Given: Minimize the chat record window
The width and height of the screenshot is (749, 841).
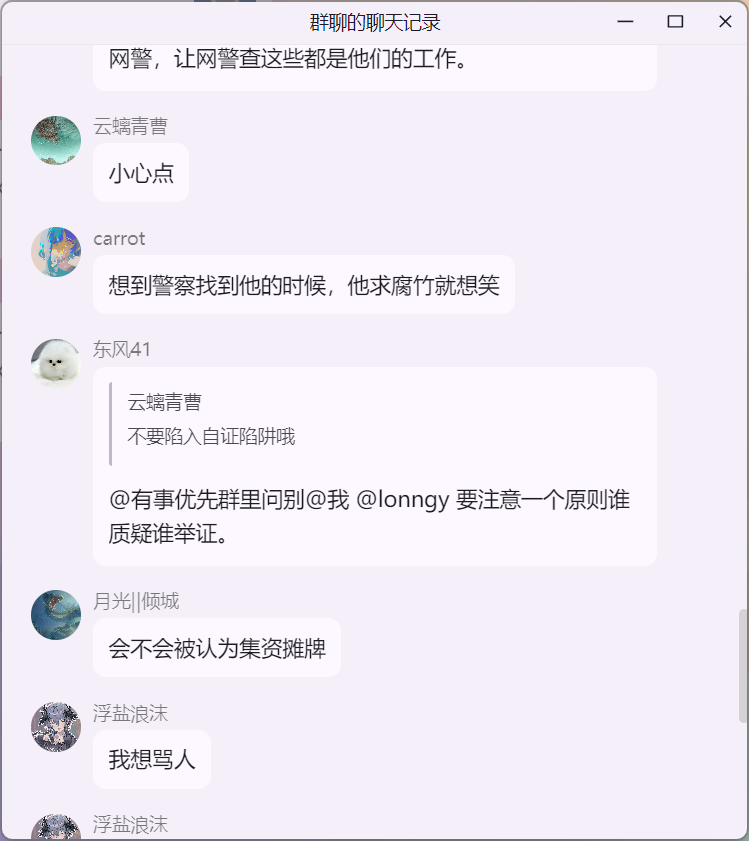Looking at the screenshot, I should [x=626, y=22].
